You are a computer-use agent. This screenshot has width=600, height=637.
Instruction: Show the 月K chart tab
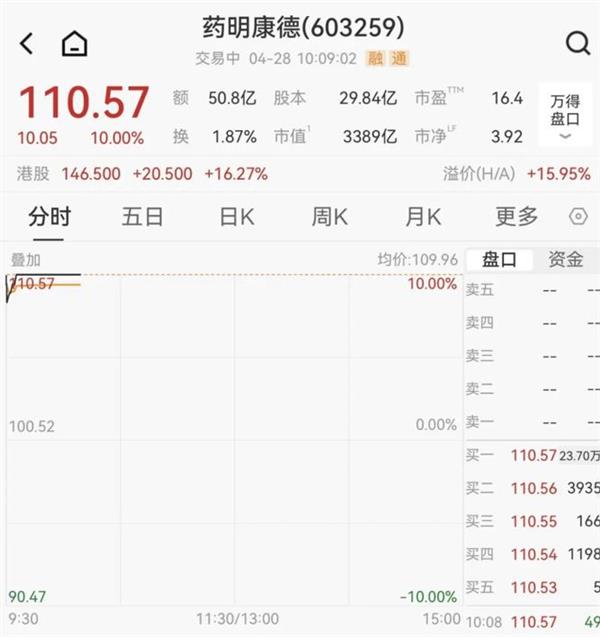coord(423,216)
